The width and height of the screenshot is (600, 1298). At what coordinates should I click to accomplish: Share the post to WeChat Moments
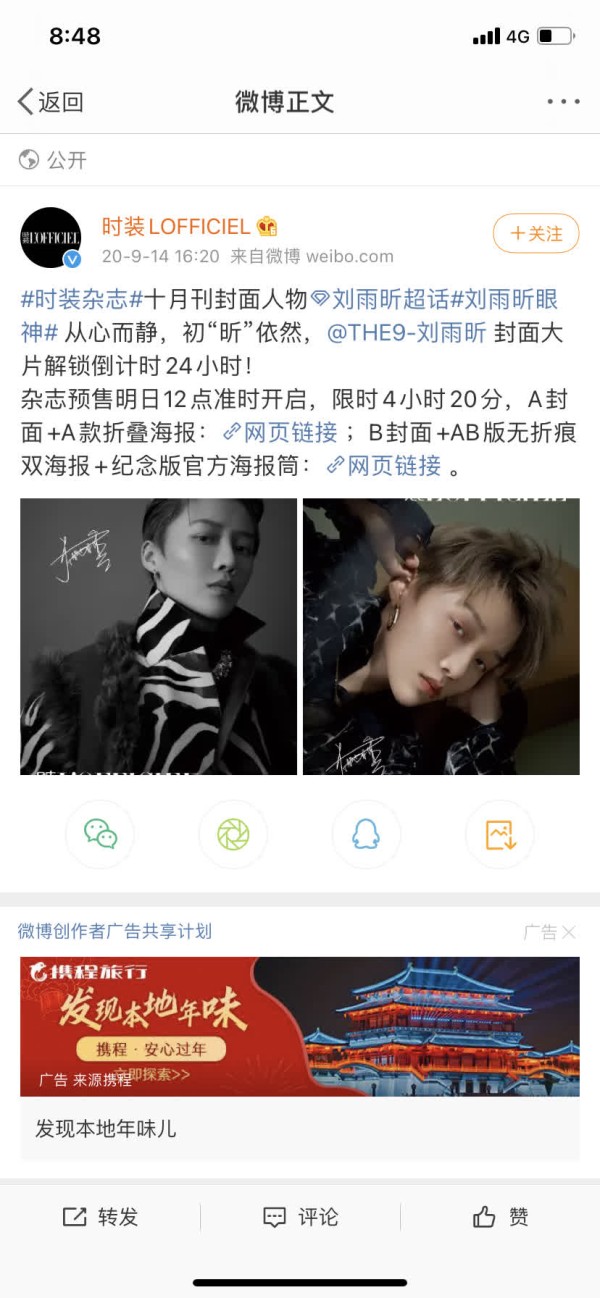pos(233,834)
